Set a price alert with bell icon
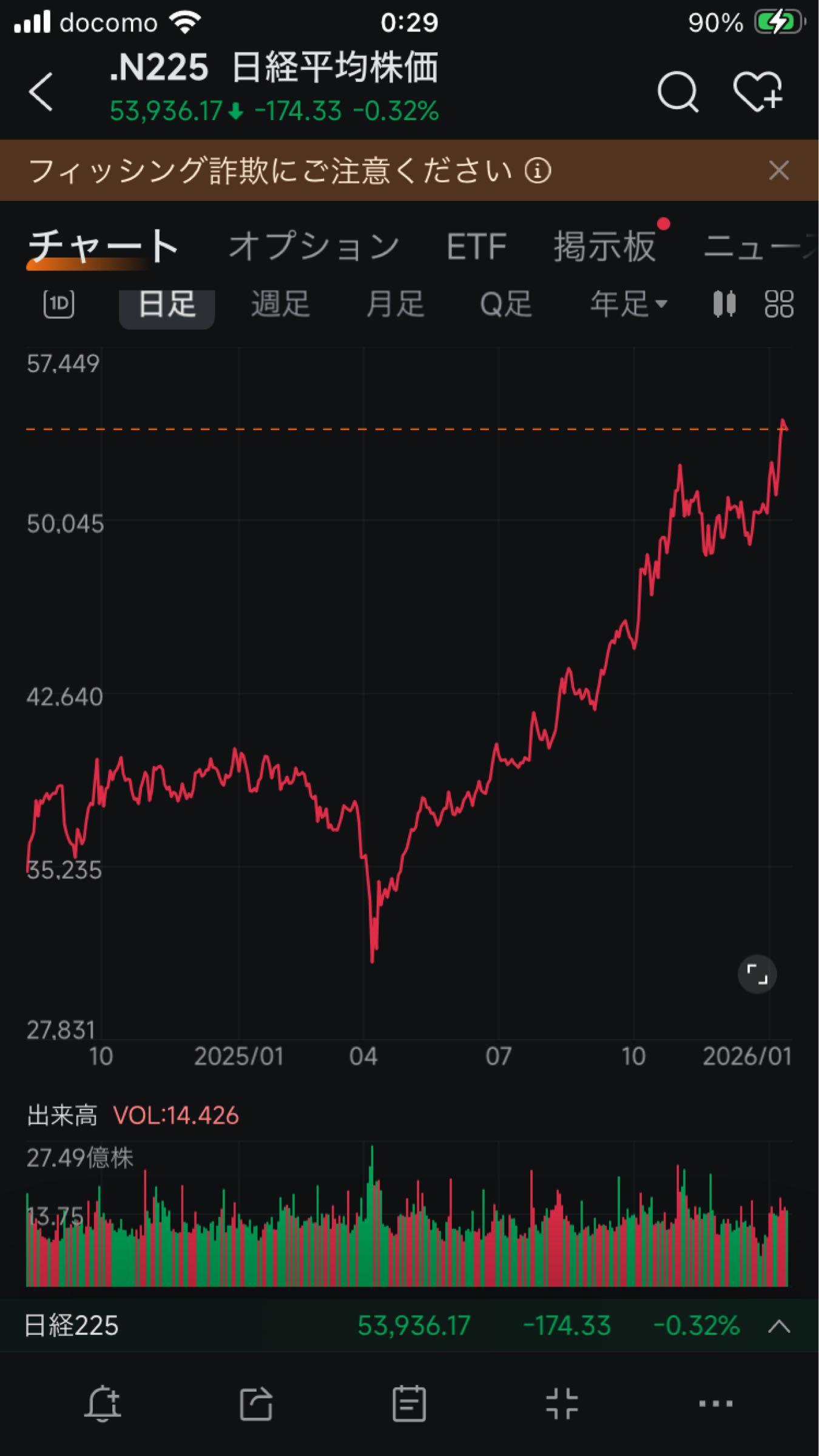 click(103, 1404)
